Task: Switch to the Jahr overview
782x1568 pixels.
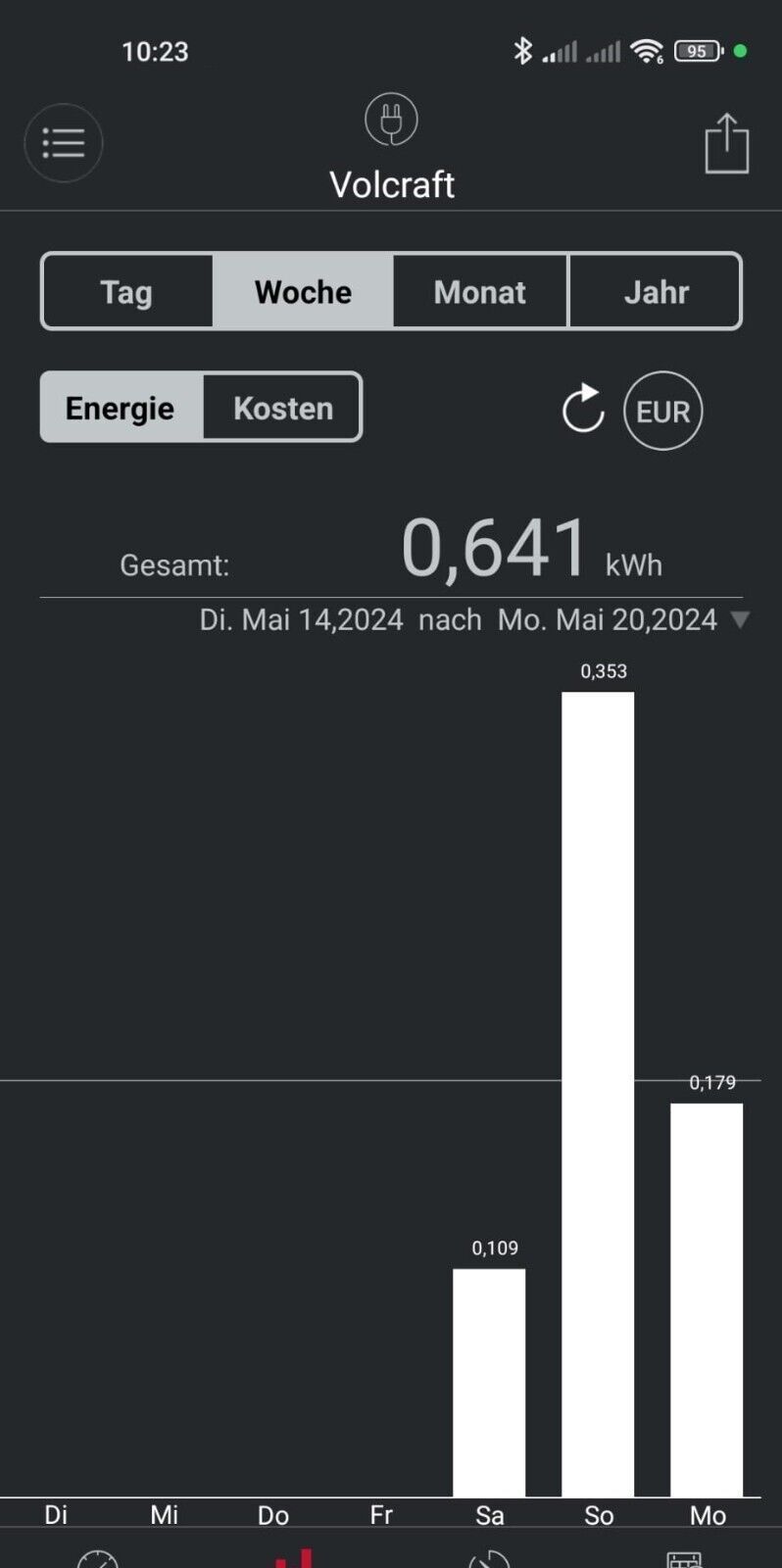Action: 656,292
